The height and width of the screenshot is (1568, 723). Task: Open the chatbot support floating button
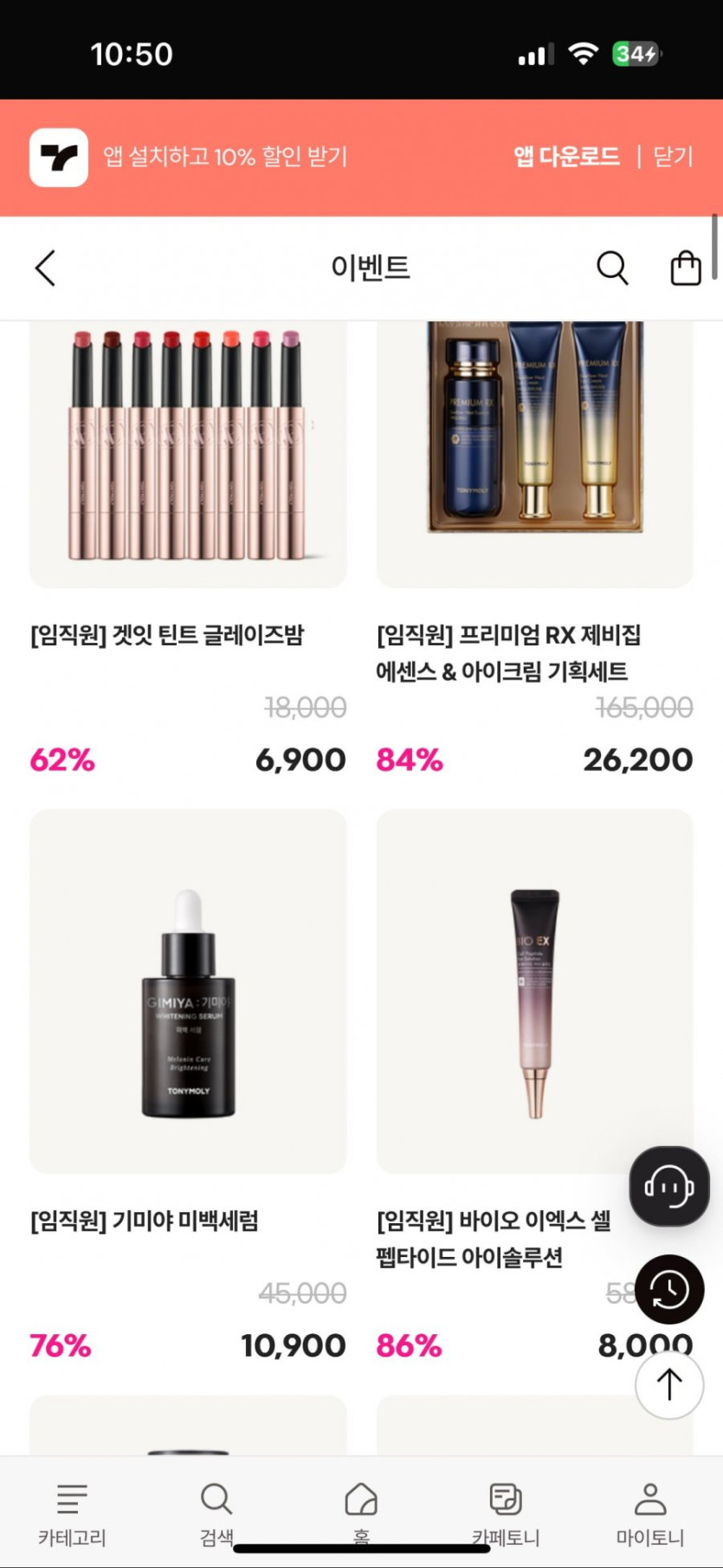[x=669, y=1186]
